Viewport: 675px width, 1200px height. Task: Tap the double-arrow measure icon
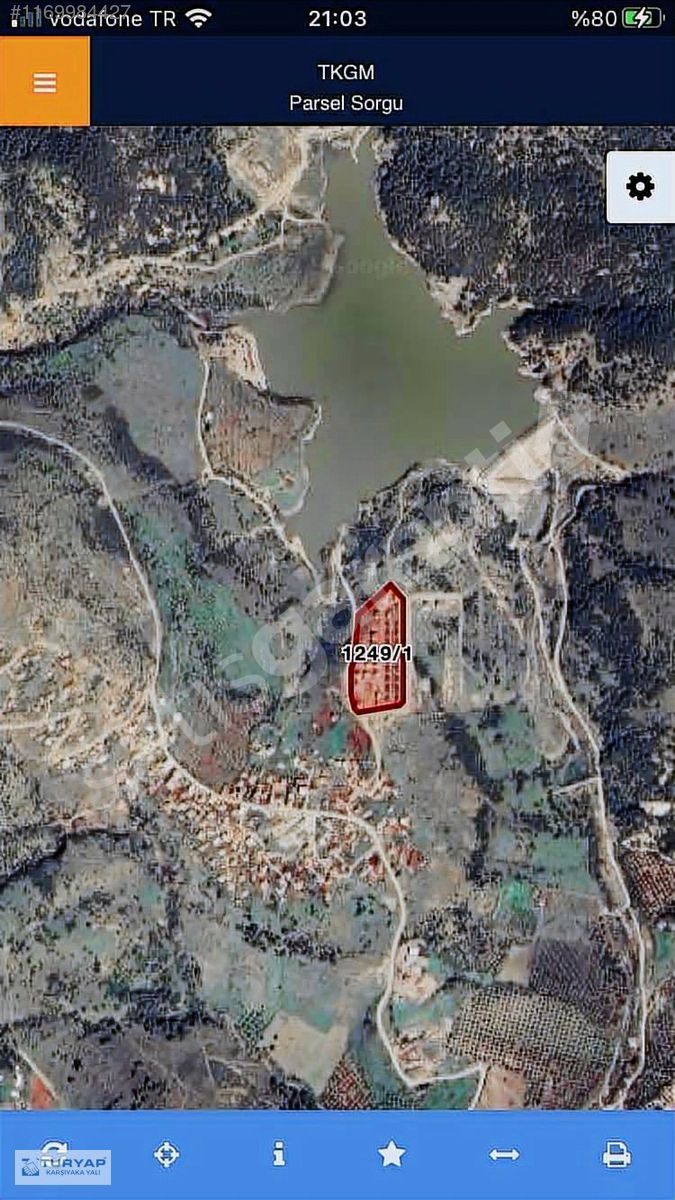click(504, 1155)
